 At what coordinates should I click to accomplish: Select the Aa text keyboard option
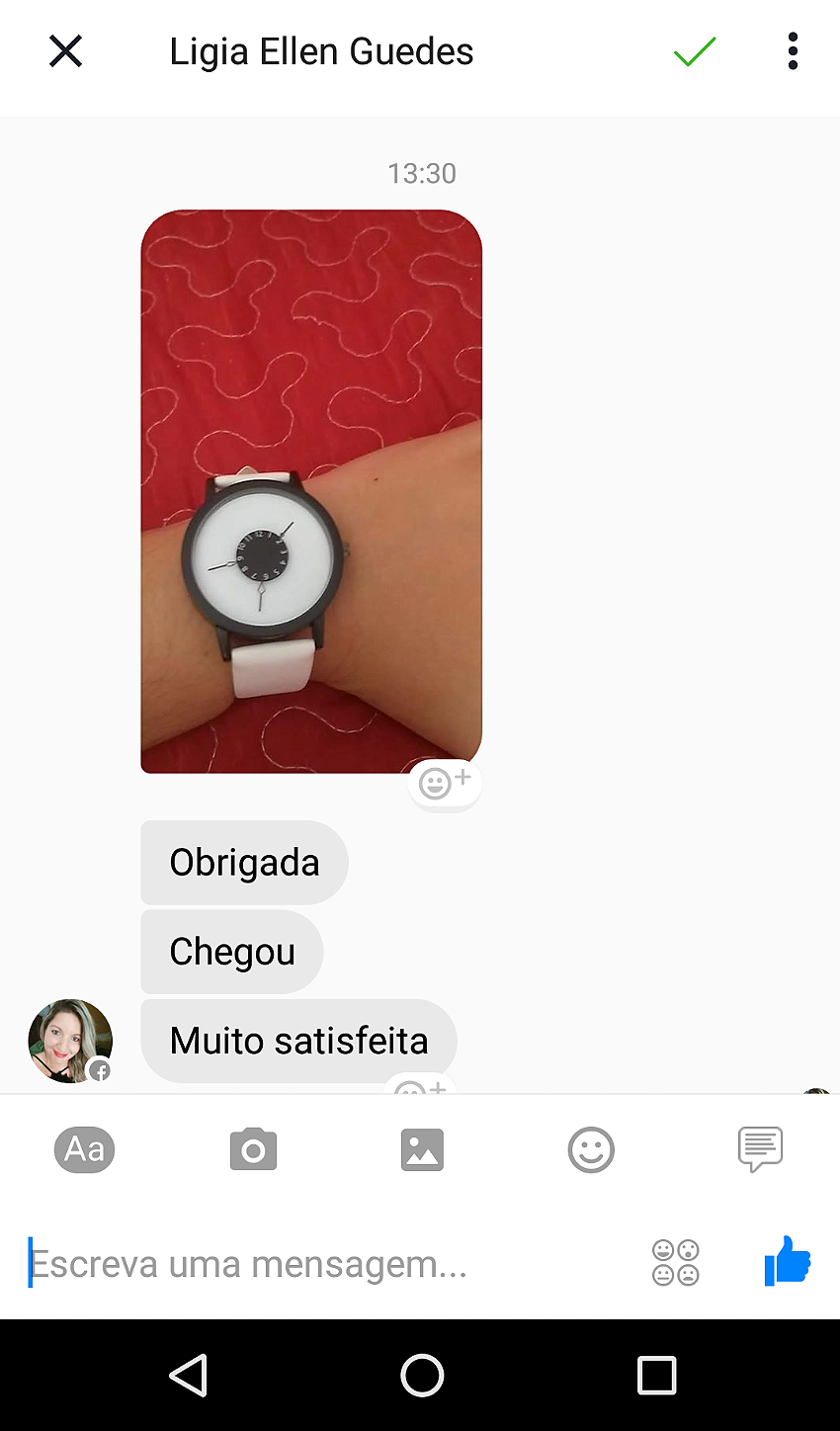(84, 1149)
